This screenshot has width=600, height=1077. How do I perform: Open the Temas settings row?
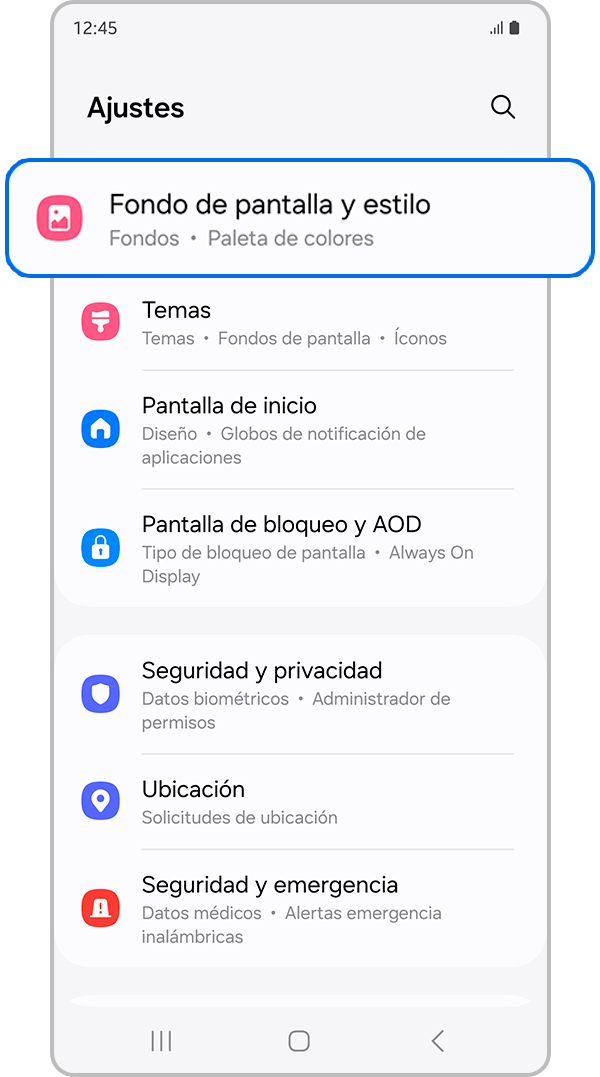pos(300,323)
